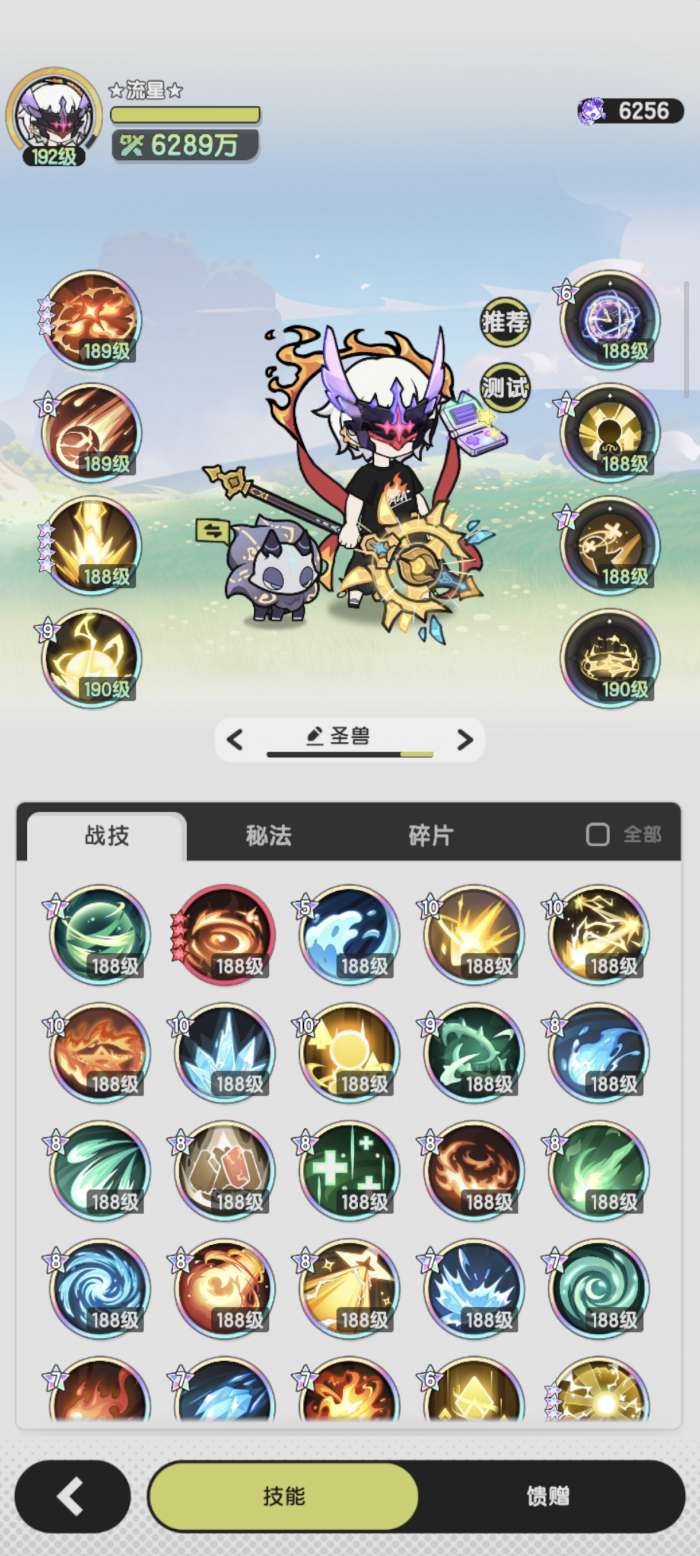Tap the pet swap icon

[x=211, y=531]
